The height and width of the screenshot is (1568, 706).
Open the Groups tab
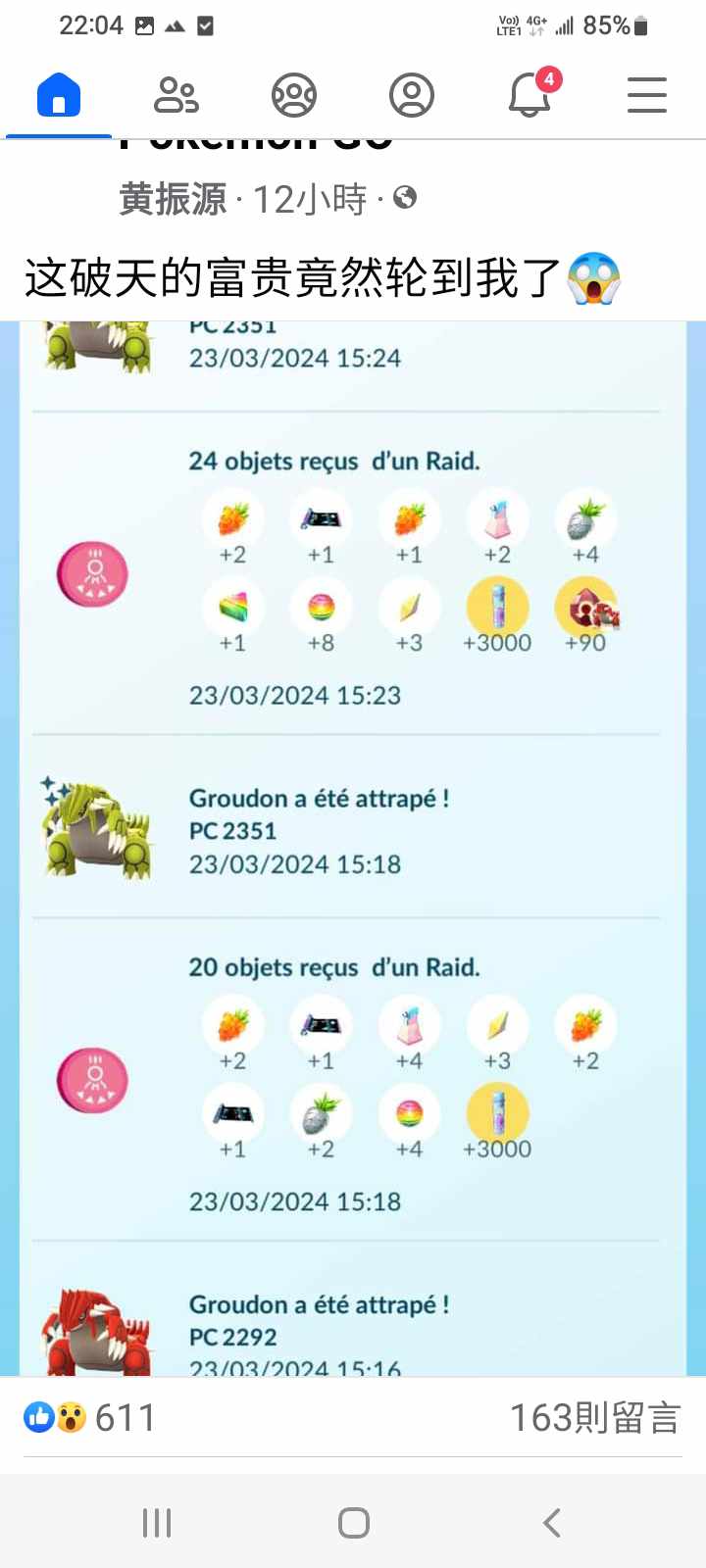click(294, 96)
